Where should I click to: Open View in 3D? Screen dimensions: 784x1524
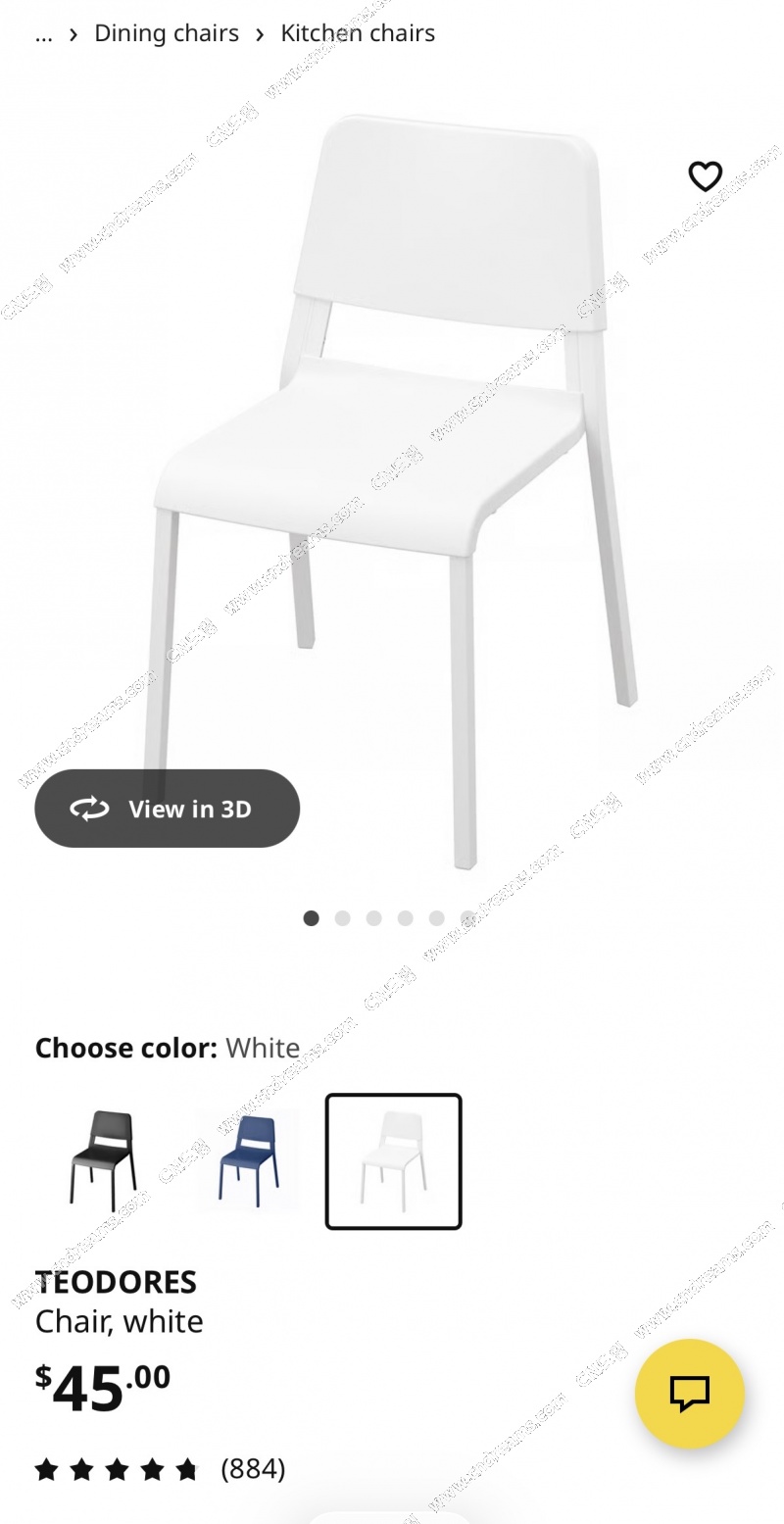167,809
